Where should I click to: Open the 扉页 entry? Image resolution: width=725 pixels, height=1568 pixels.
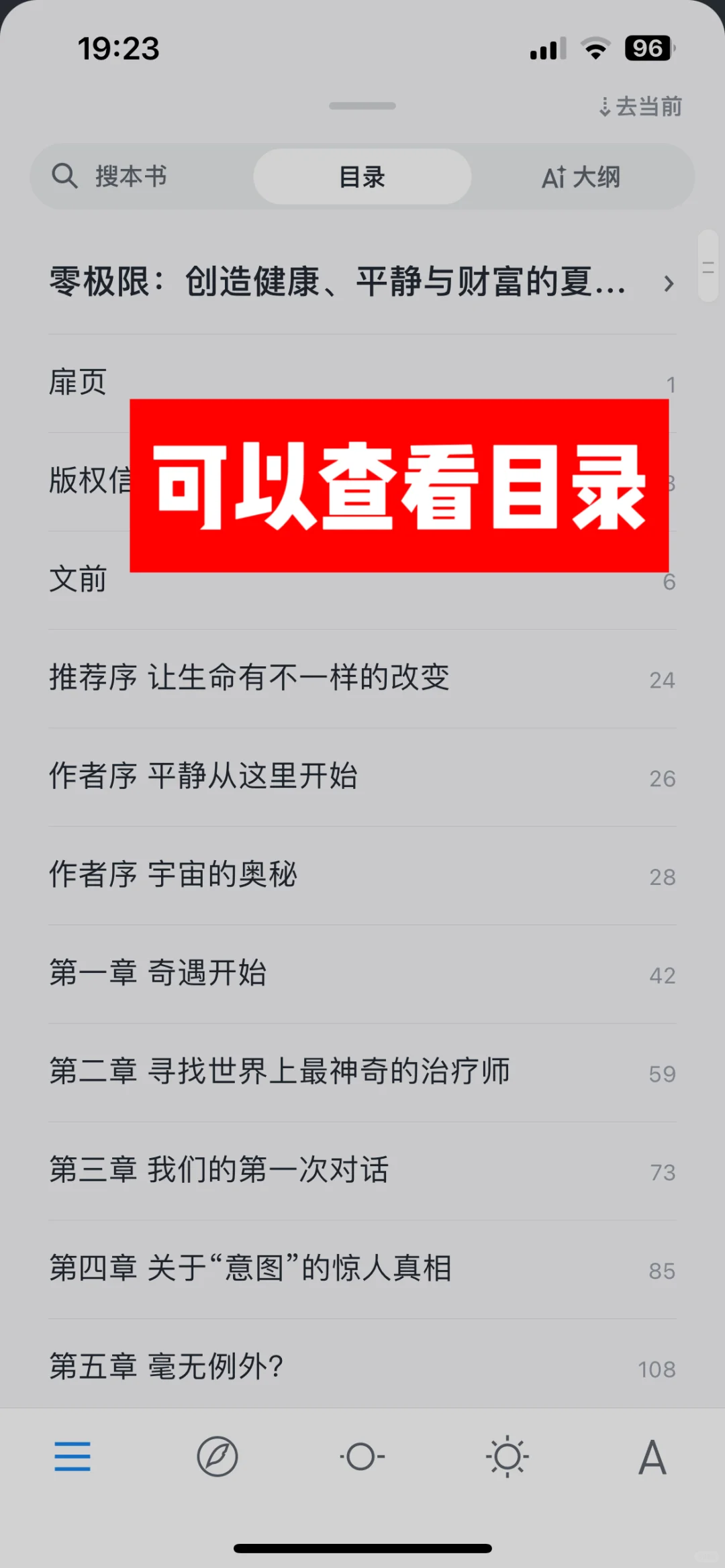362,383
